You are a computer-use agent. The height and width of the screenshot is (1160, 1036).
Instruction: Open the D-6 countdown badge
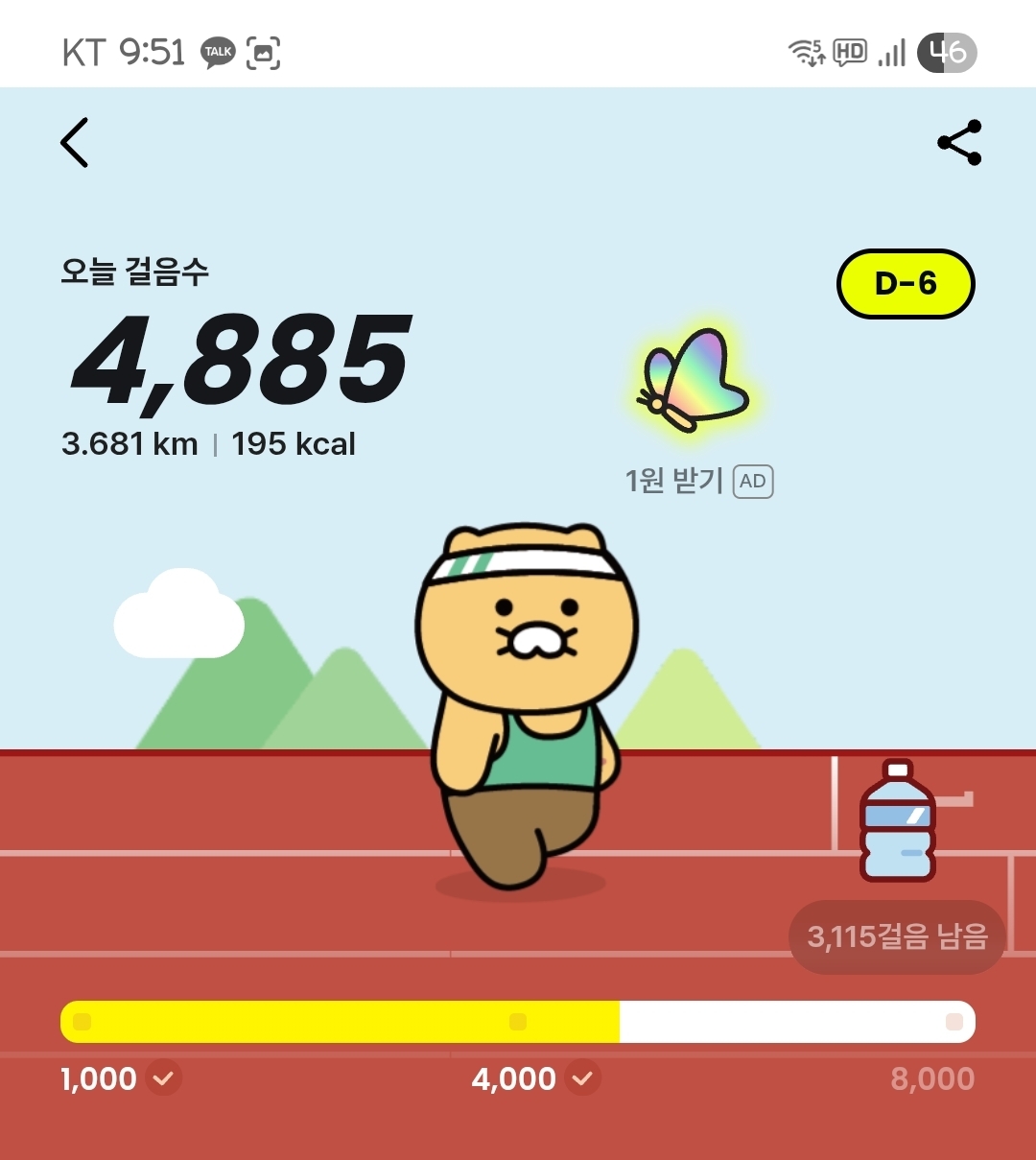point(906,284)
